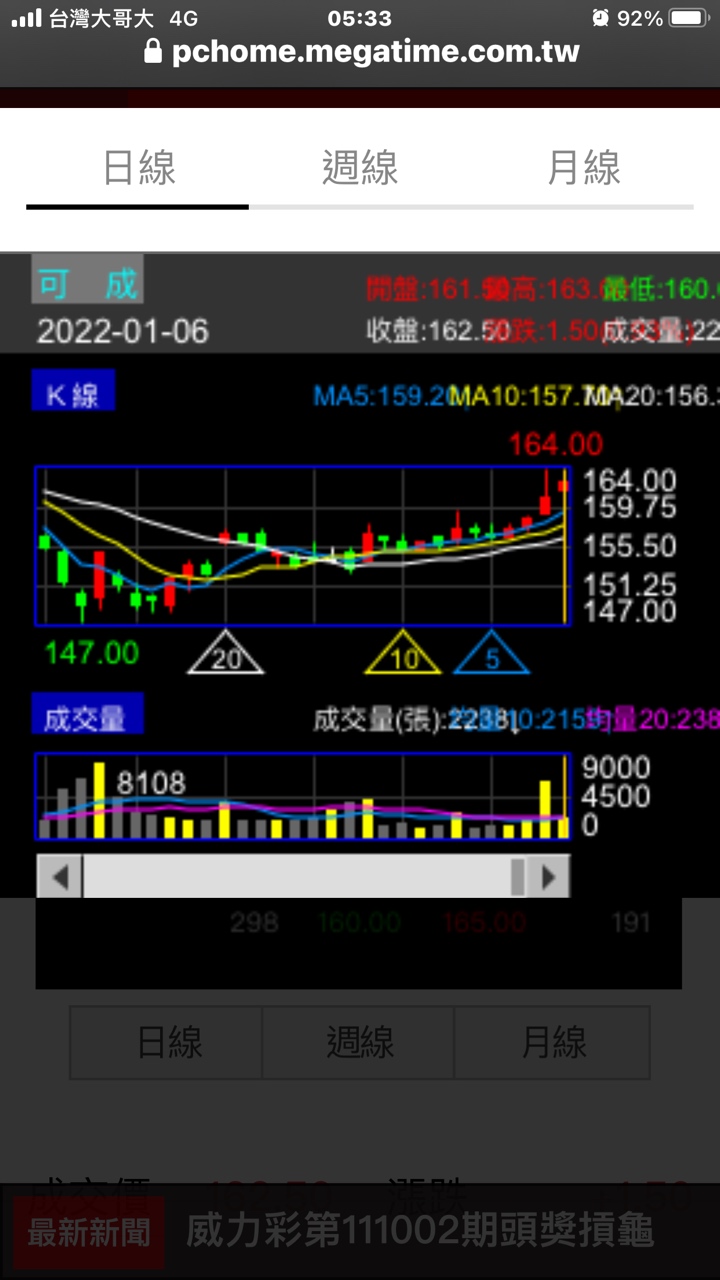Open the 最新新聞 lottery headline

420,1231
